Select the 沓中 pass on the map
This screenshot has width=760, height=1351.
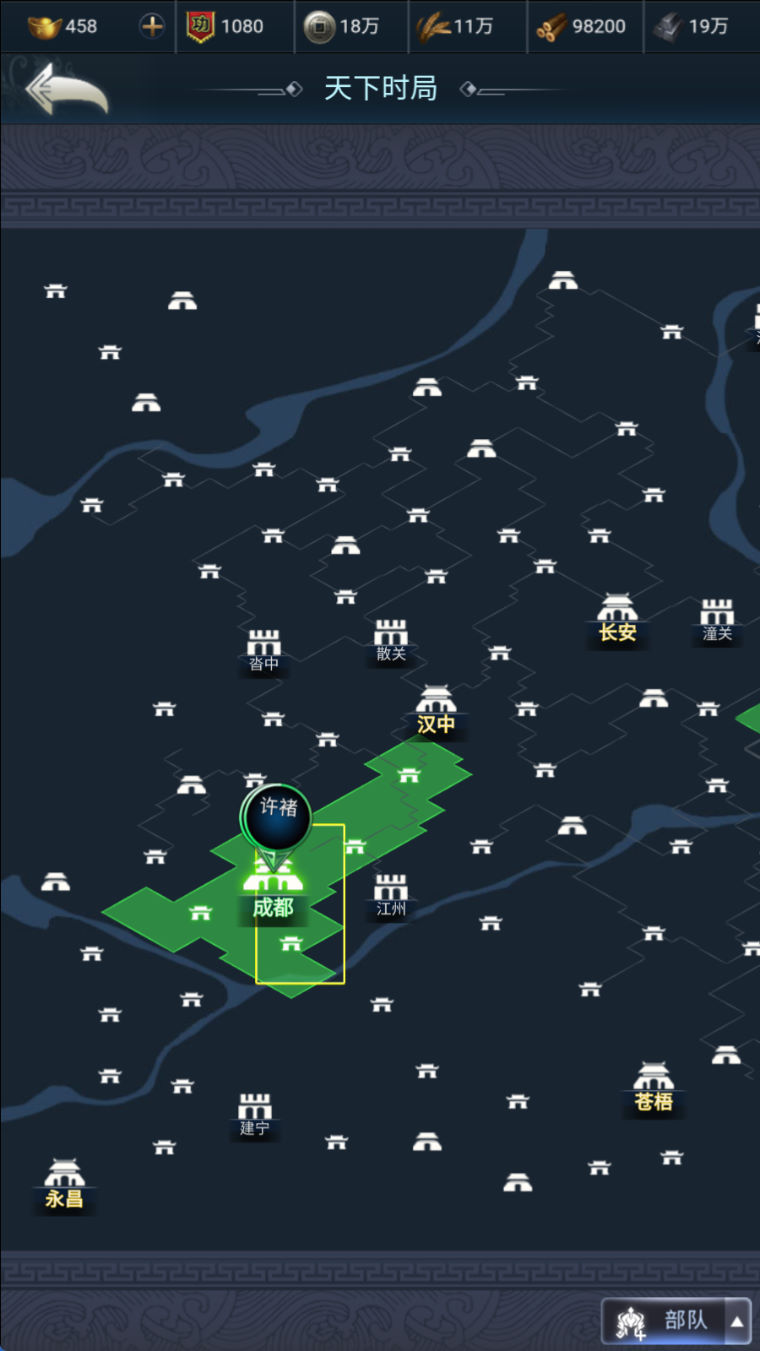[x=264, y=646]
